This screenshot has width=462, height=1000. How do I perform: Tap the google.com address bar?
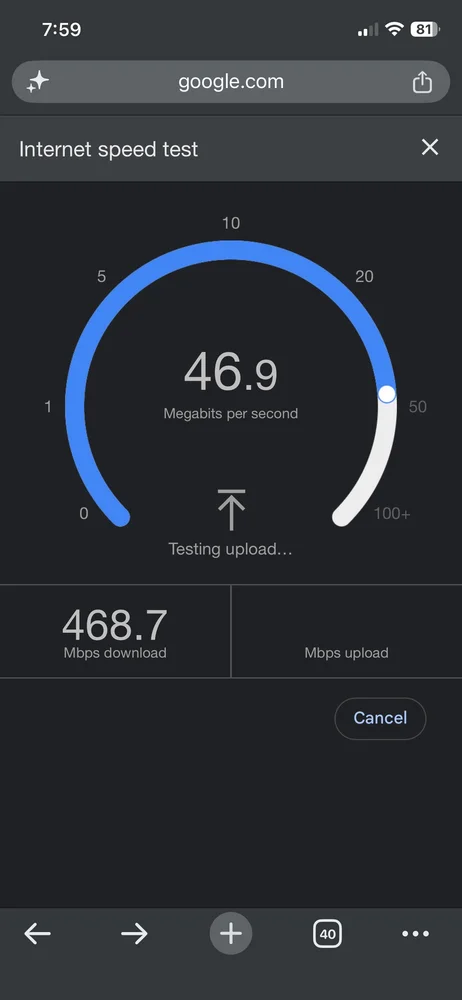tap(231, 82)
